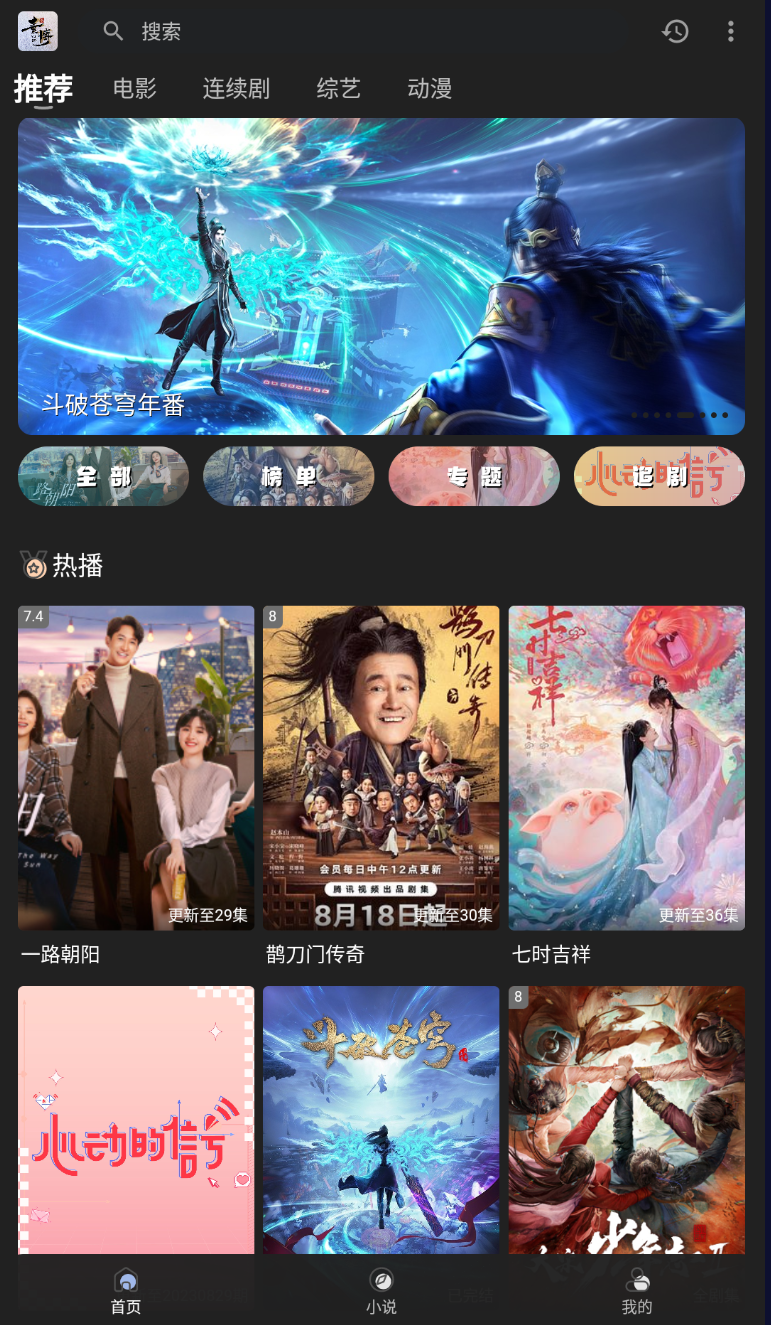Screen dimensions: 771x1325
Task: Select the 综艺 tab
Action: 338,88
